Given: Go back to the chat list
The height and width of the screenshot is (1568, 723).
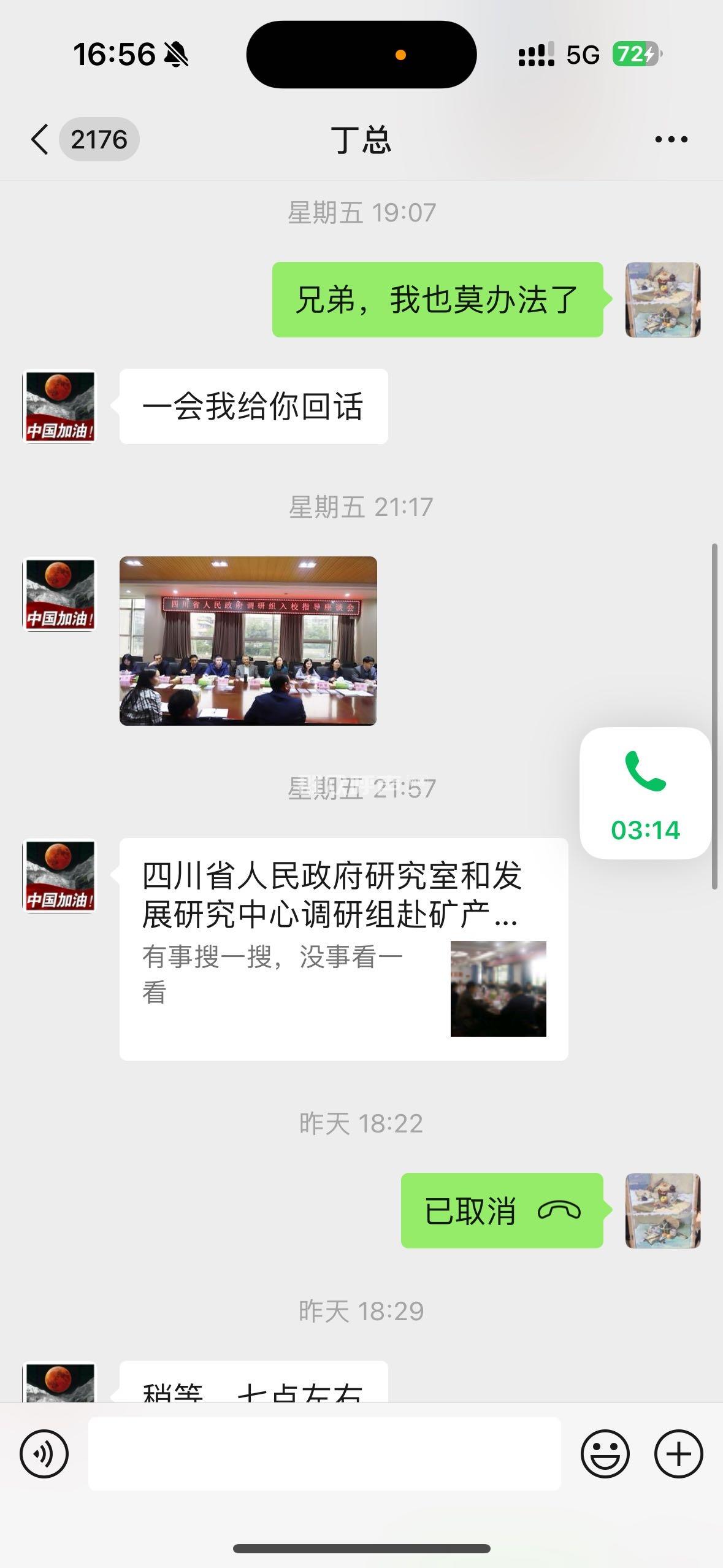Looking at the screenshot, I should [39, 139].
